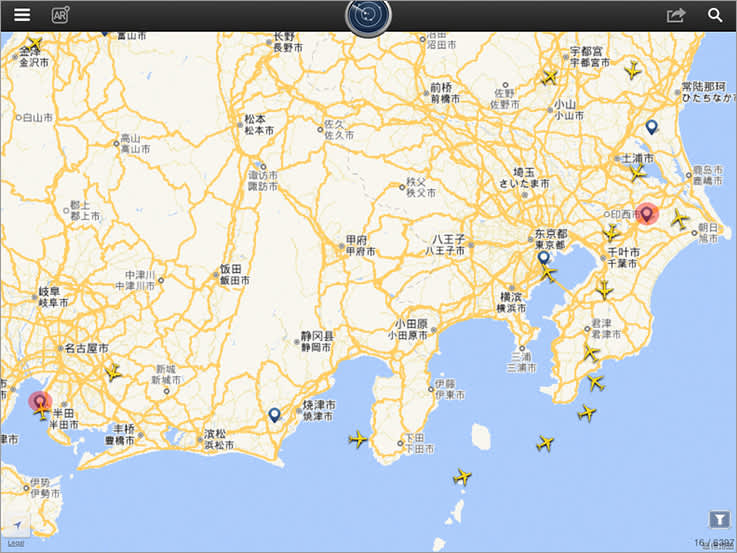Select the red airport pin near 印西市
The width and height of the screenshot is (737, 553).
point(647,214)
